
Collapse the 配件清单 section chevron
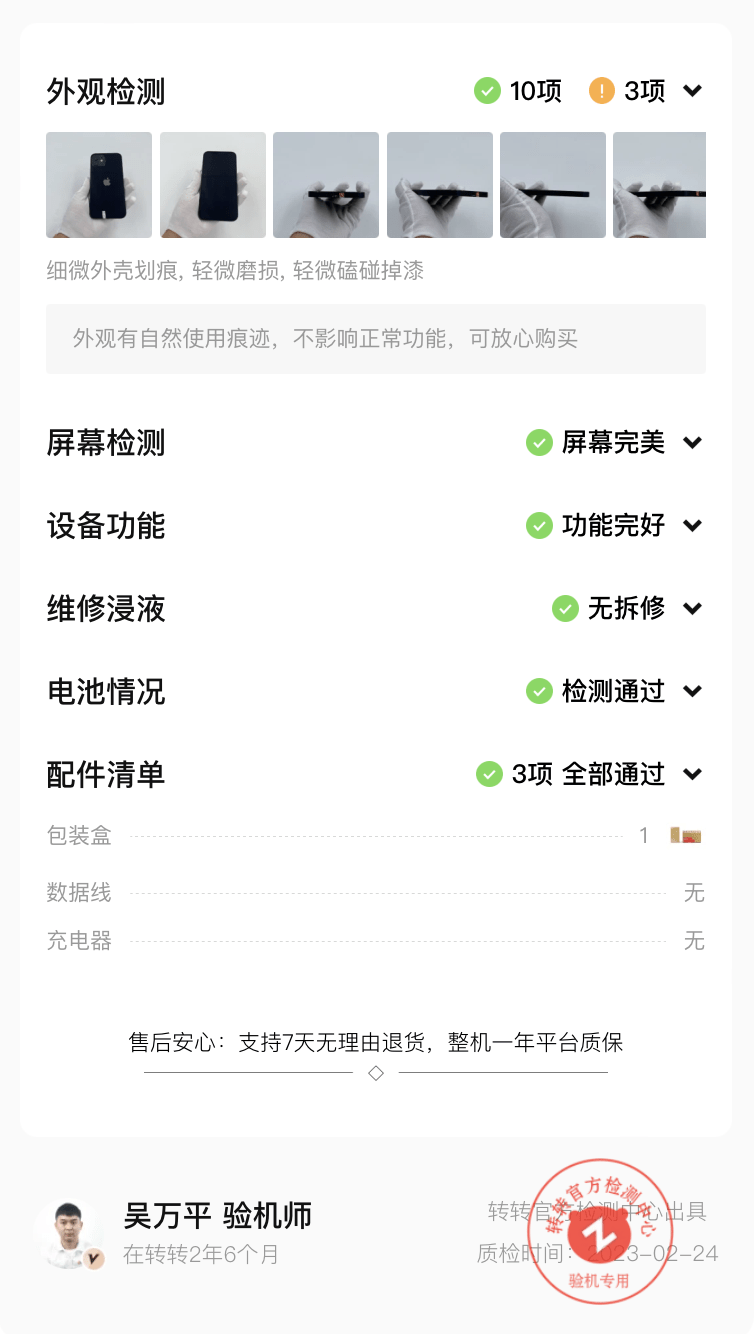click(693, 774)
